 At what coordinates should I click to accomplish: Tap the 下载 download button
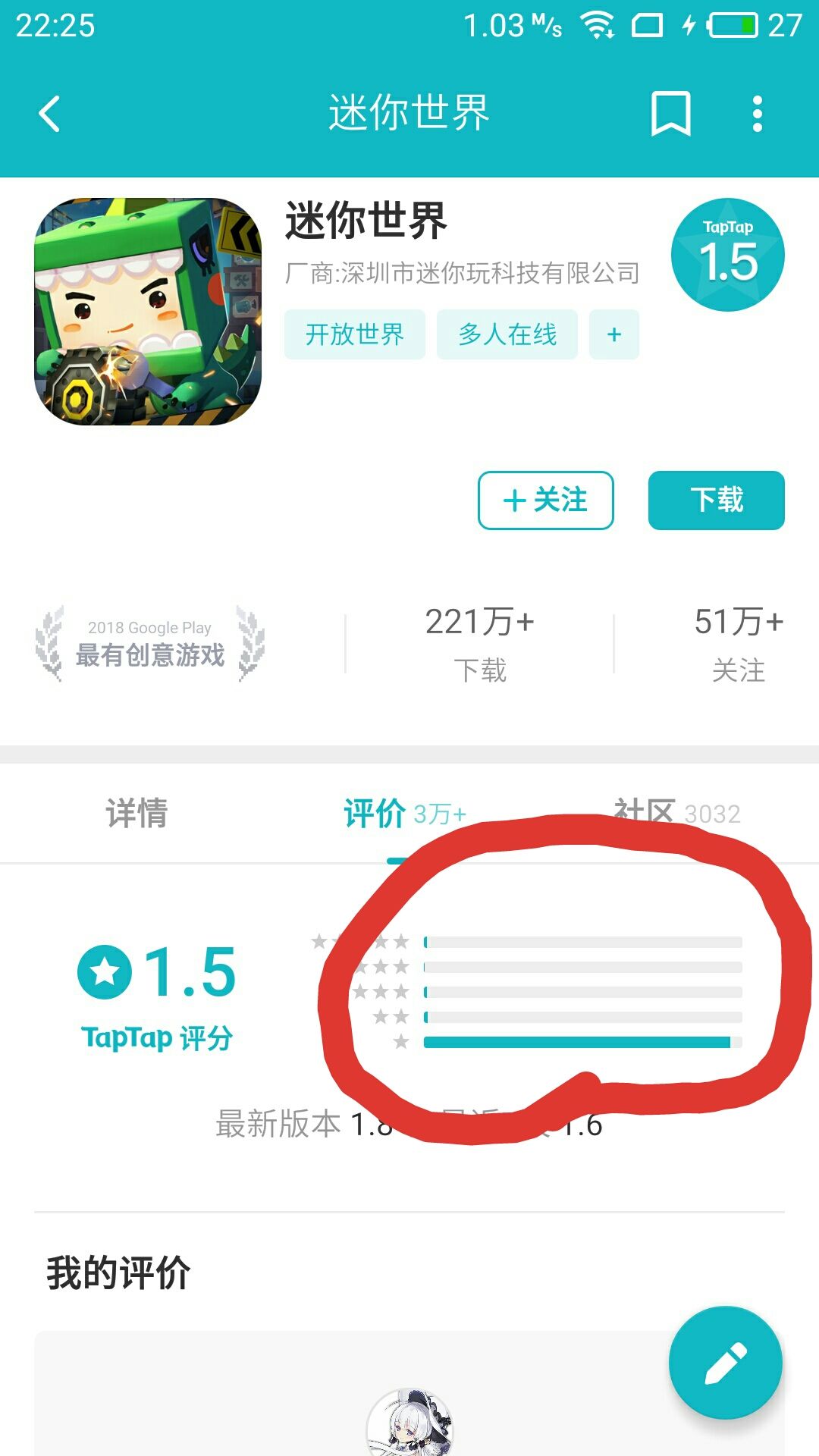(x=716, y=500)
